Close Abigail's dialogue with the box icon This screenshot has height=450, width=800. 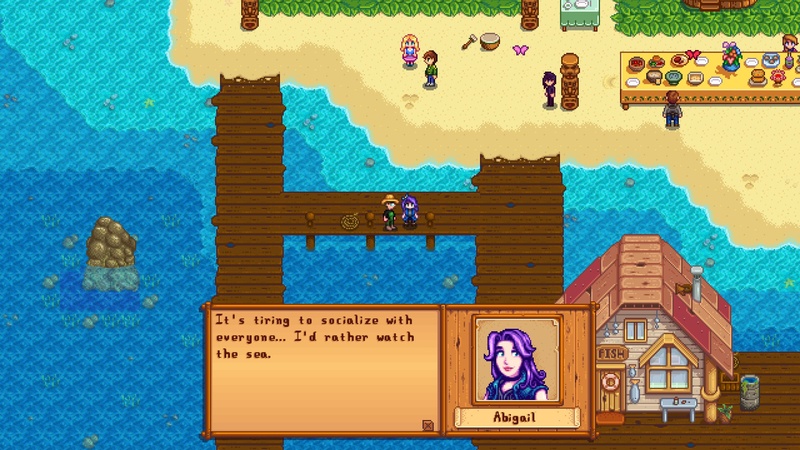pyautogui.click(x=428, y=425)
